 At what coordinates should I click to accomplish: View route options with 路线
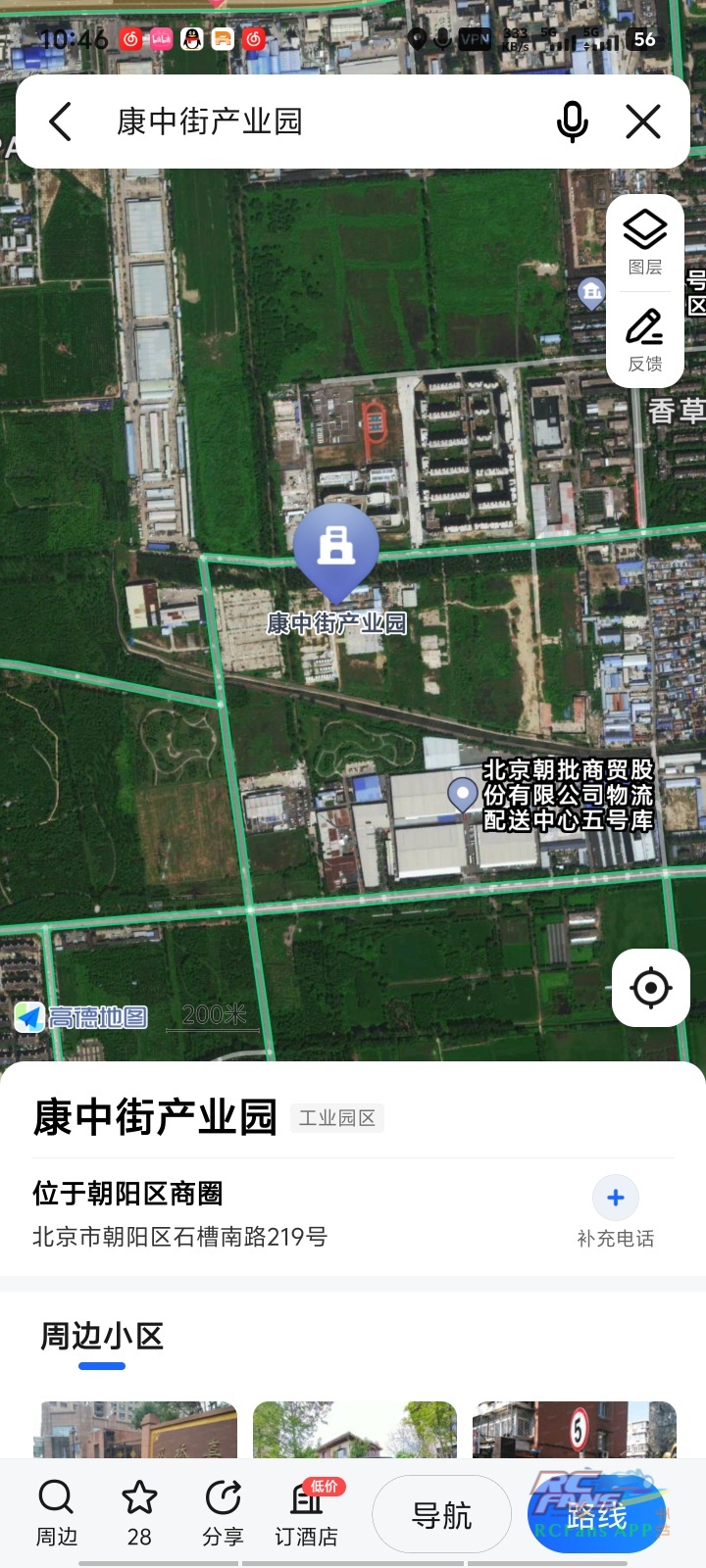pos(596,1515)
